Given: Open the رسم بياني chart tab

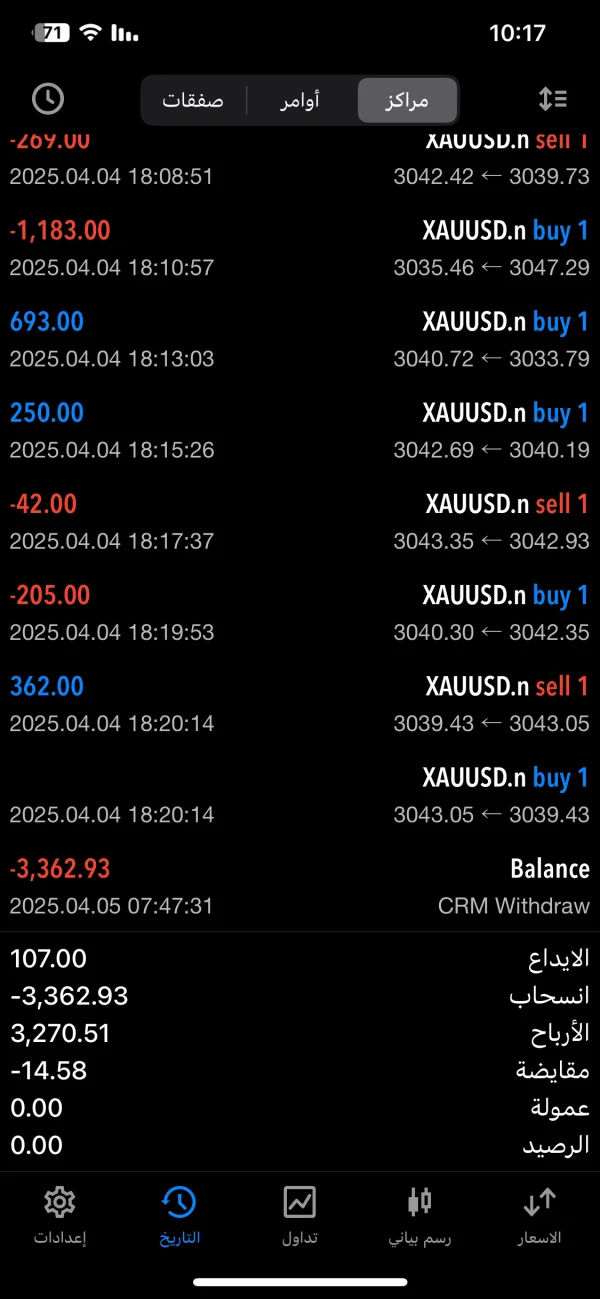Looking at the screenshot, I should pos(420,1214).
